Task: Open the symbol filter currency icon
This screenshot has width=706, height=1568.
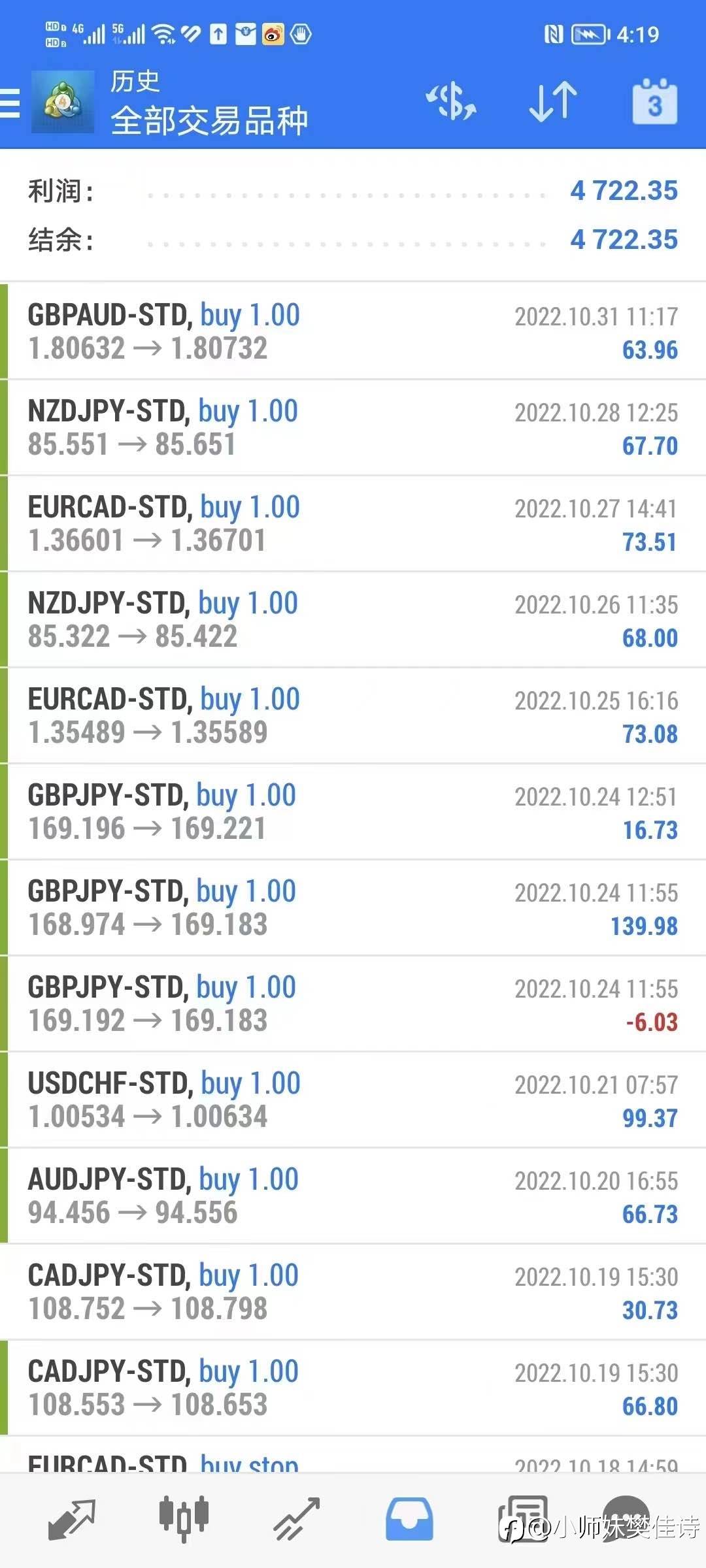Action: tap(451, 102)
